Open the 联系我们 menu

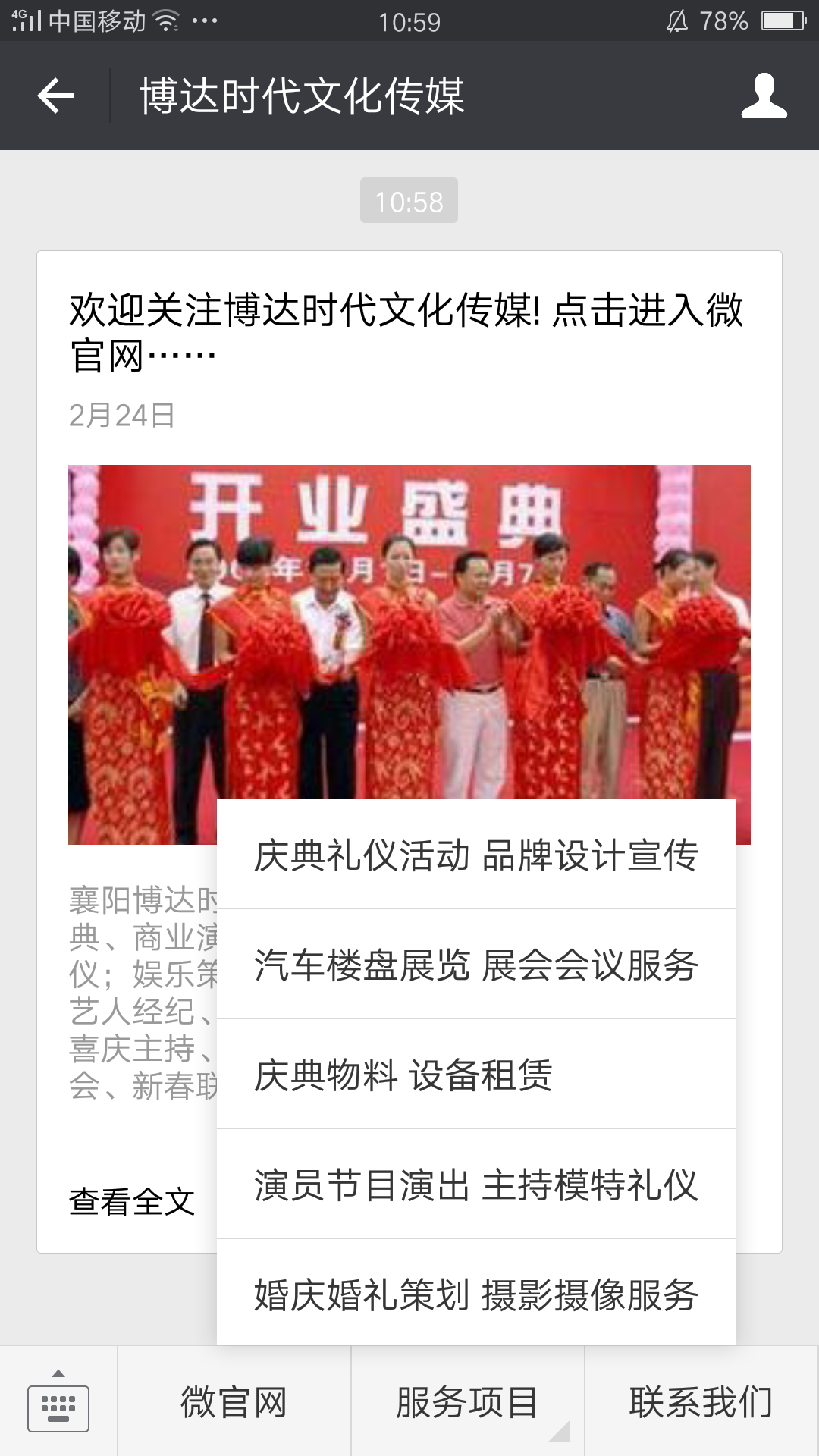point(701,1403)
